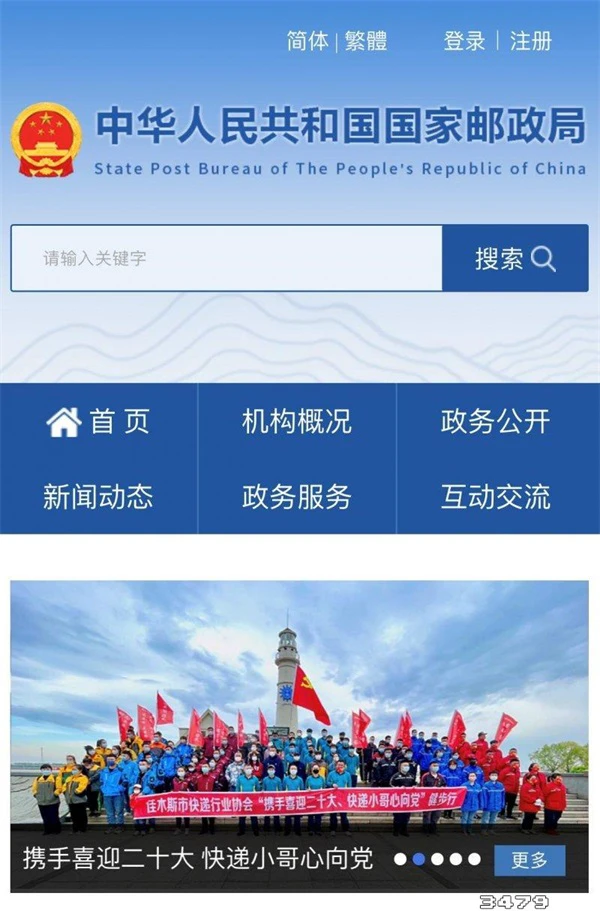The width and height of the screenshot is (600, 911).
Task: Open 政务公开 government affairs disclosure
Action: [496, 422]
